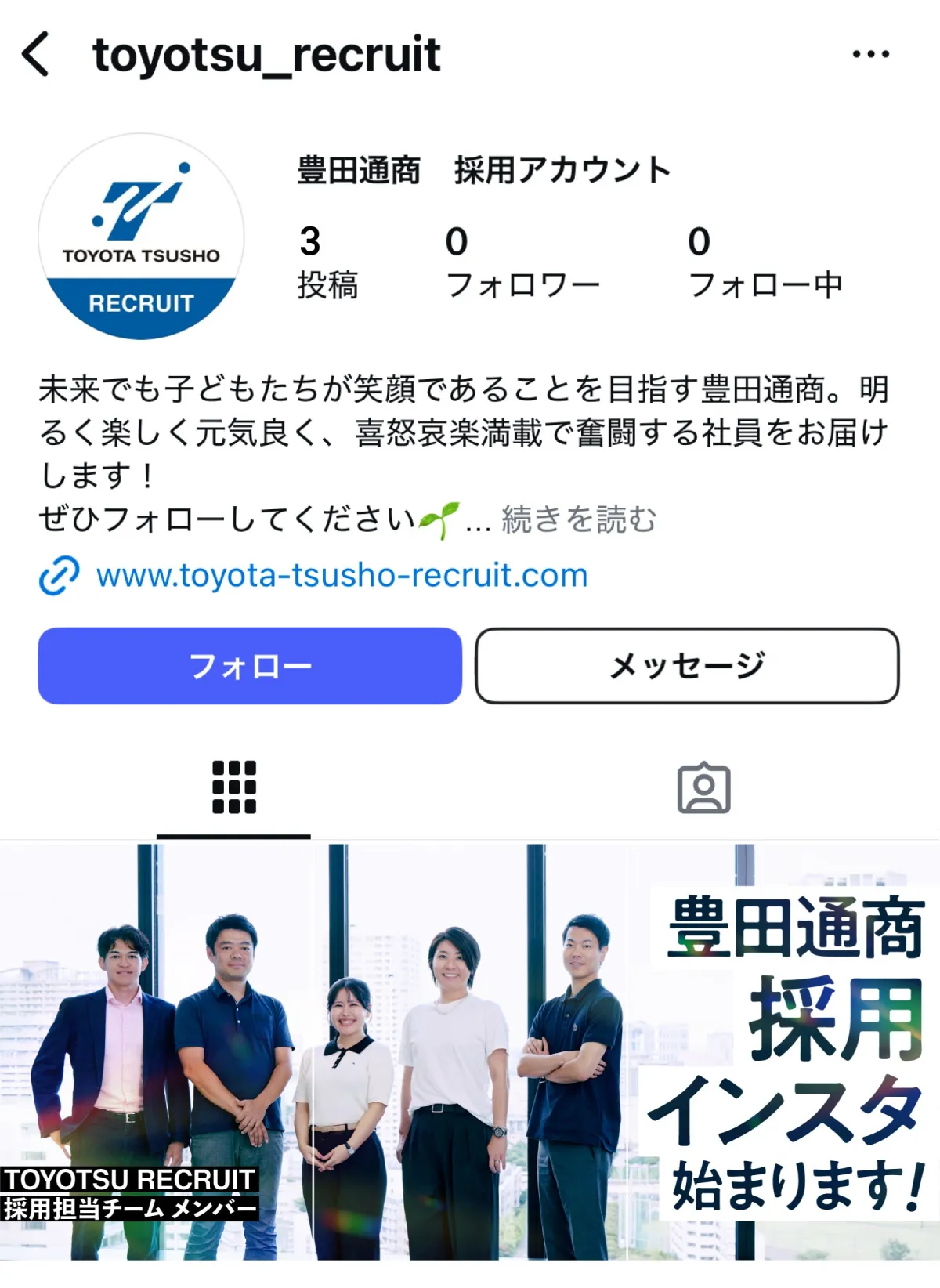Go back using the back arrow
Image resolution: width=940 pixels, height=1288 pixels.
pos(36,54)
